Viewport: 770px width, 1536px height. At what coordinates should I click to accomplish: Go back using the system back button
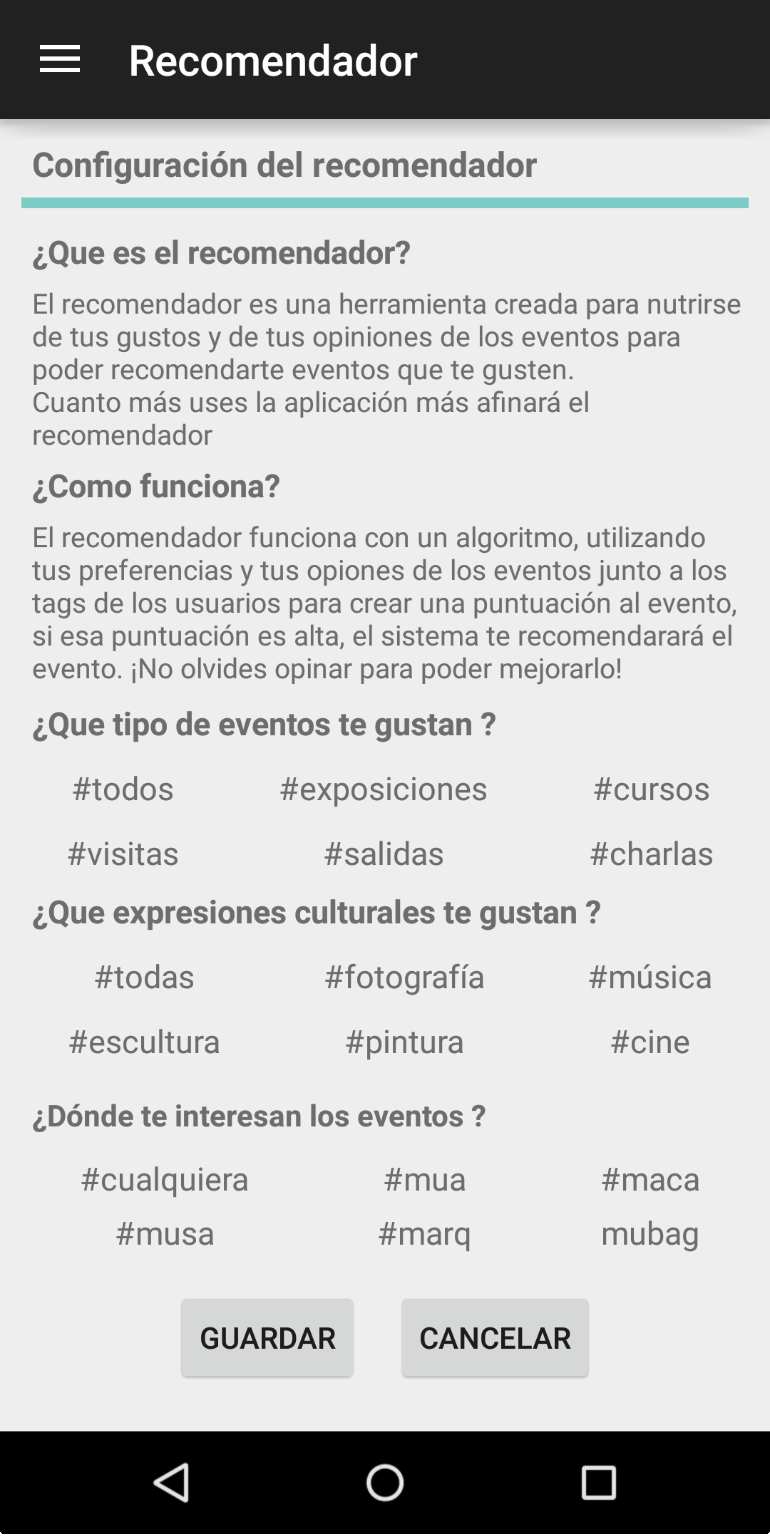[x=172, y=1482]
